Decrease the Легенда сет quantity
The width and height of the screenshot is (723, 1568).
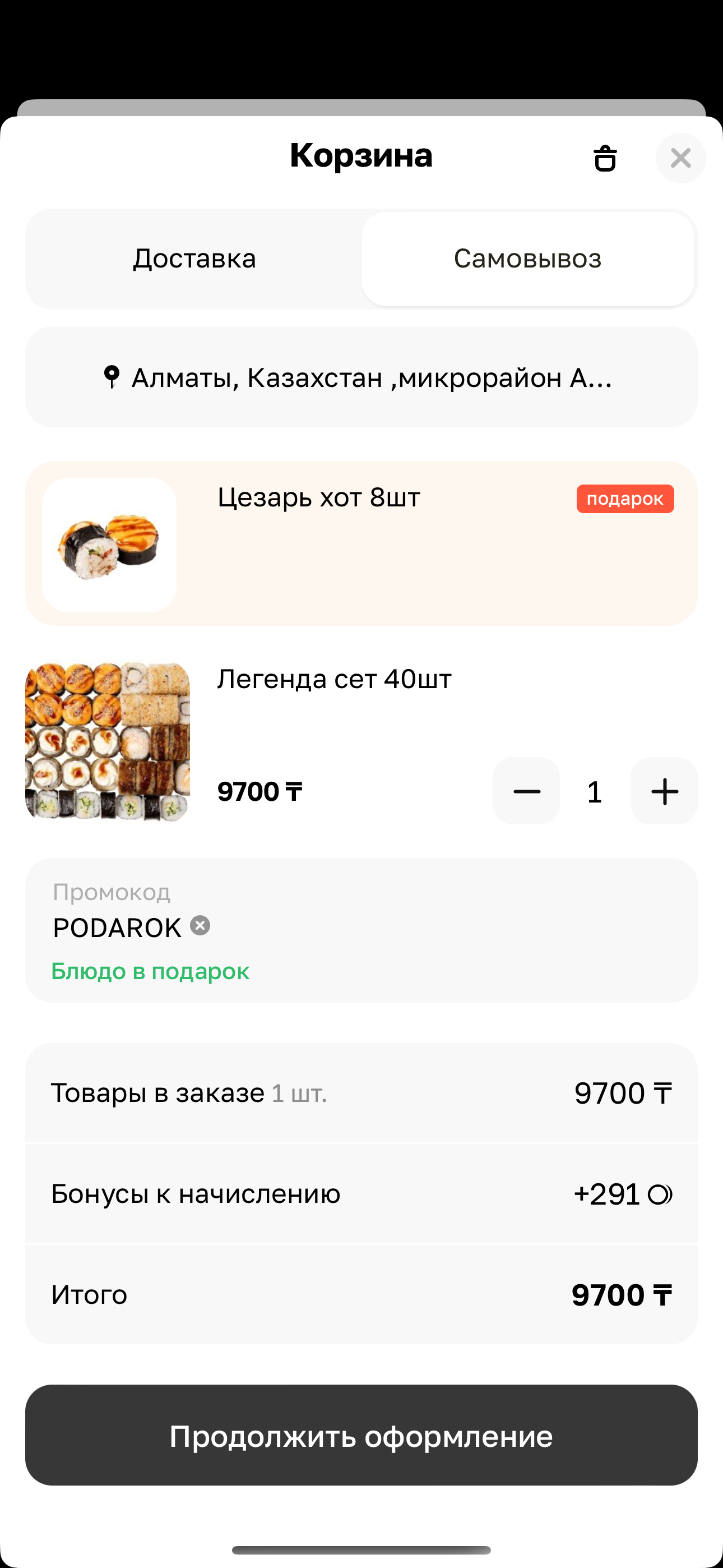tap(526, 791)
